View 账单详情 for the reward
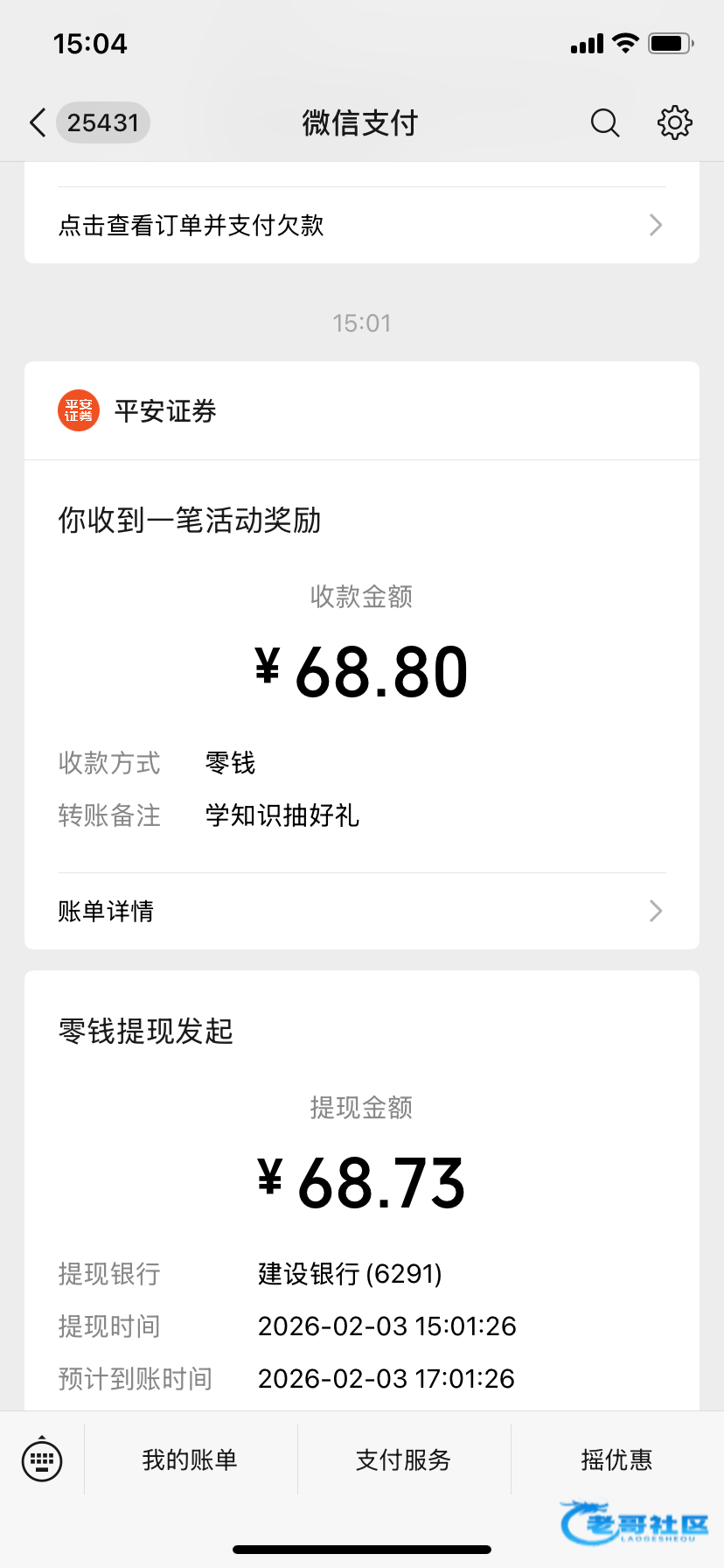 click(361, 911)
